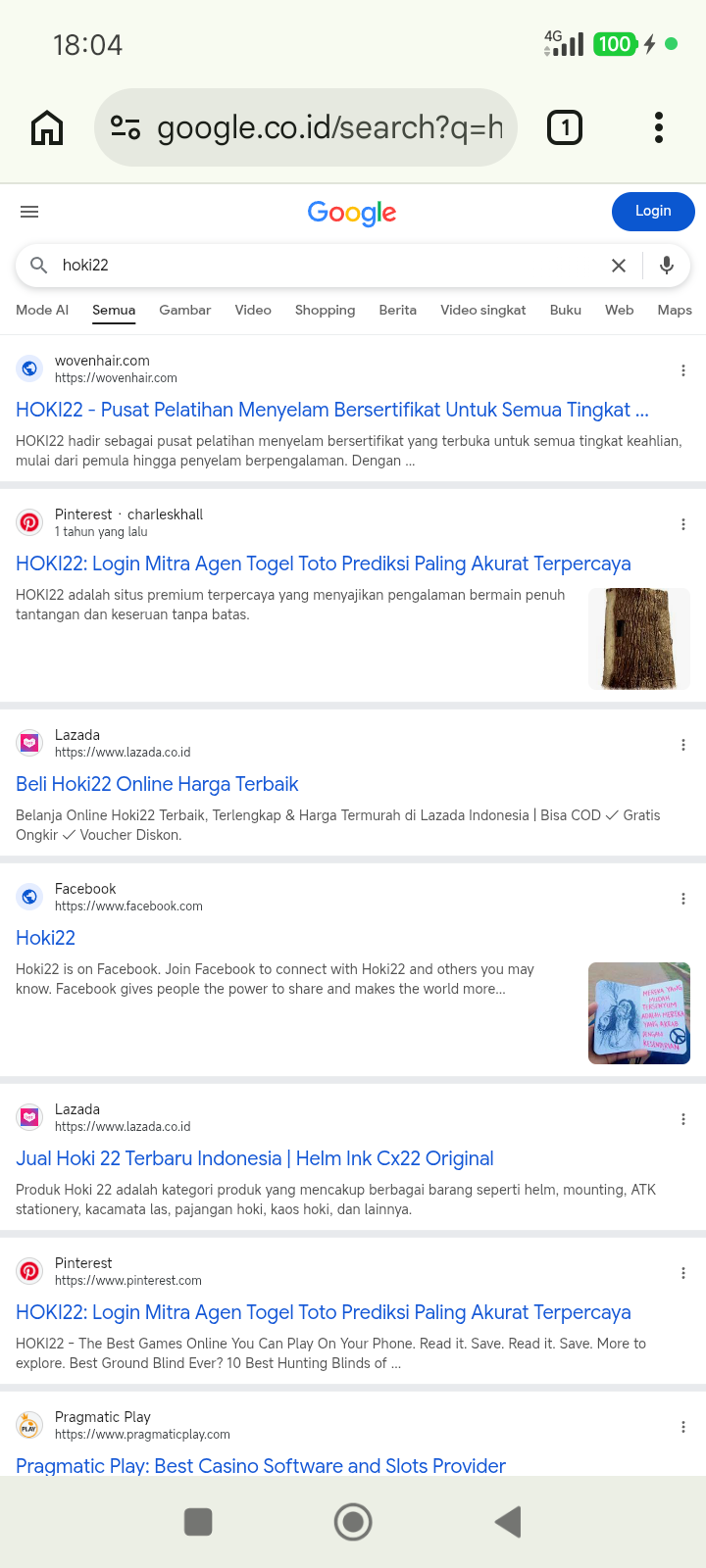Image resolution: width=706 pixels, height=1568 pixels.
Task: Open the tab switcher showing 1 tab
Action: (x=565, y=127)
